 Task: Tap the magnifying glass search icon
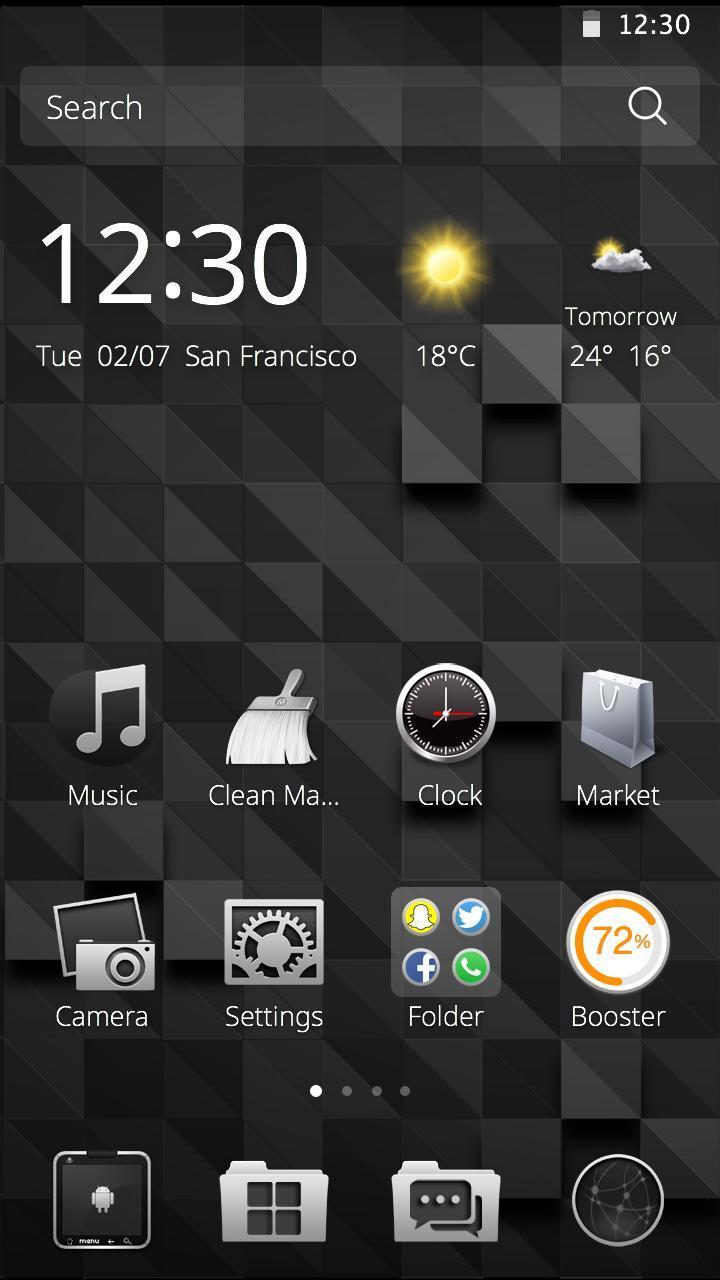click(x=647, y=106)
